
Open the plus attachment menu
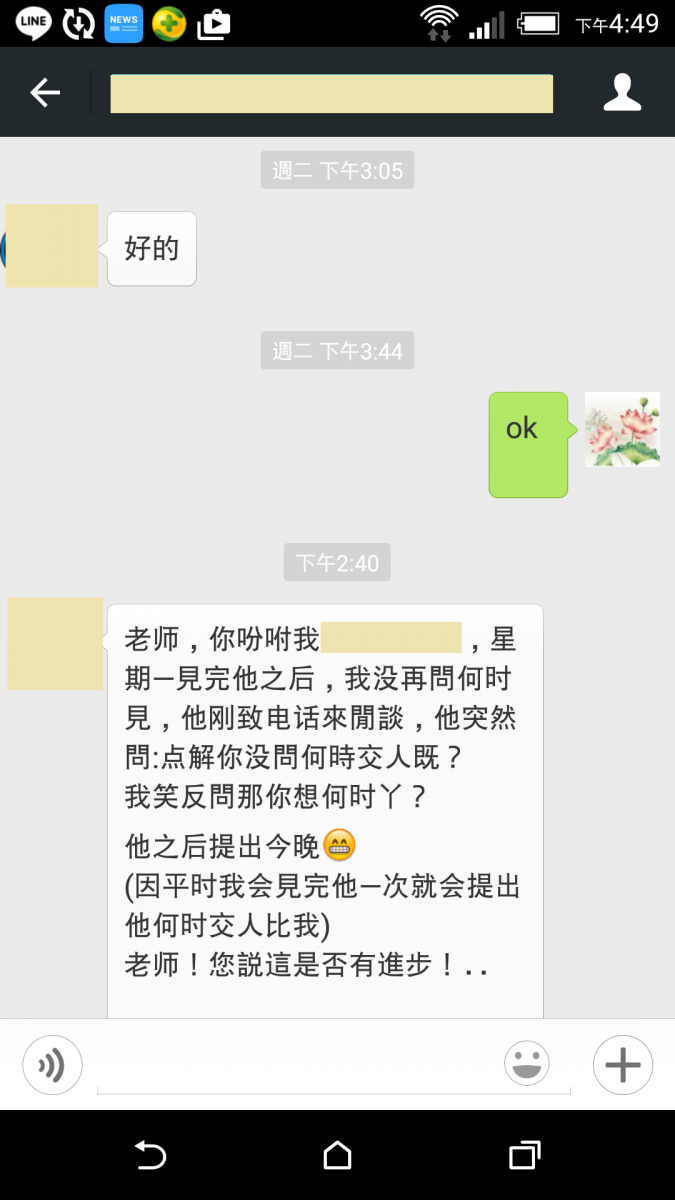[x=622, y=1065]
